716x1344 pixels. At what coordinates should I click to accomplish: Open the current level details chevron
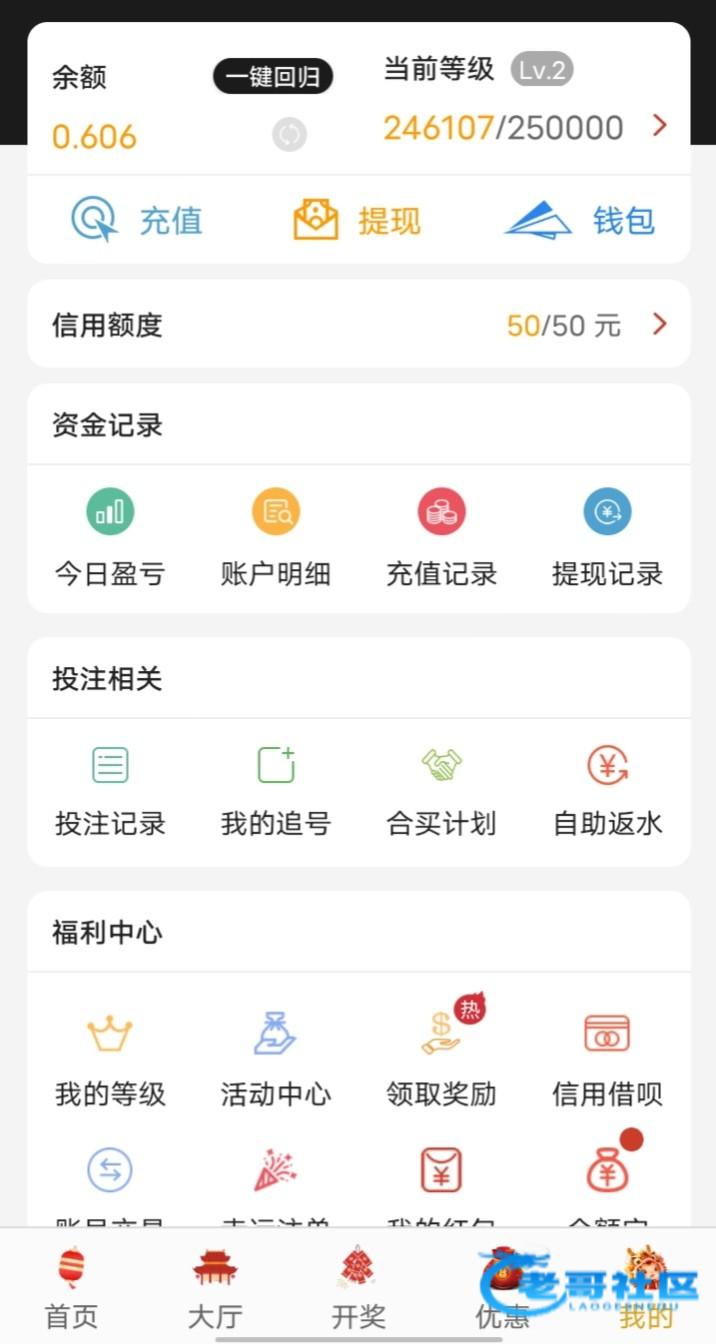(659, 126)
